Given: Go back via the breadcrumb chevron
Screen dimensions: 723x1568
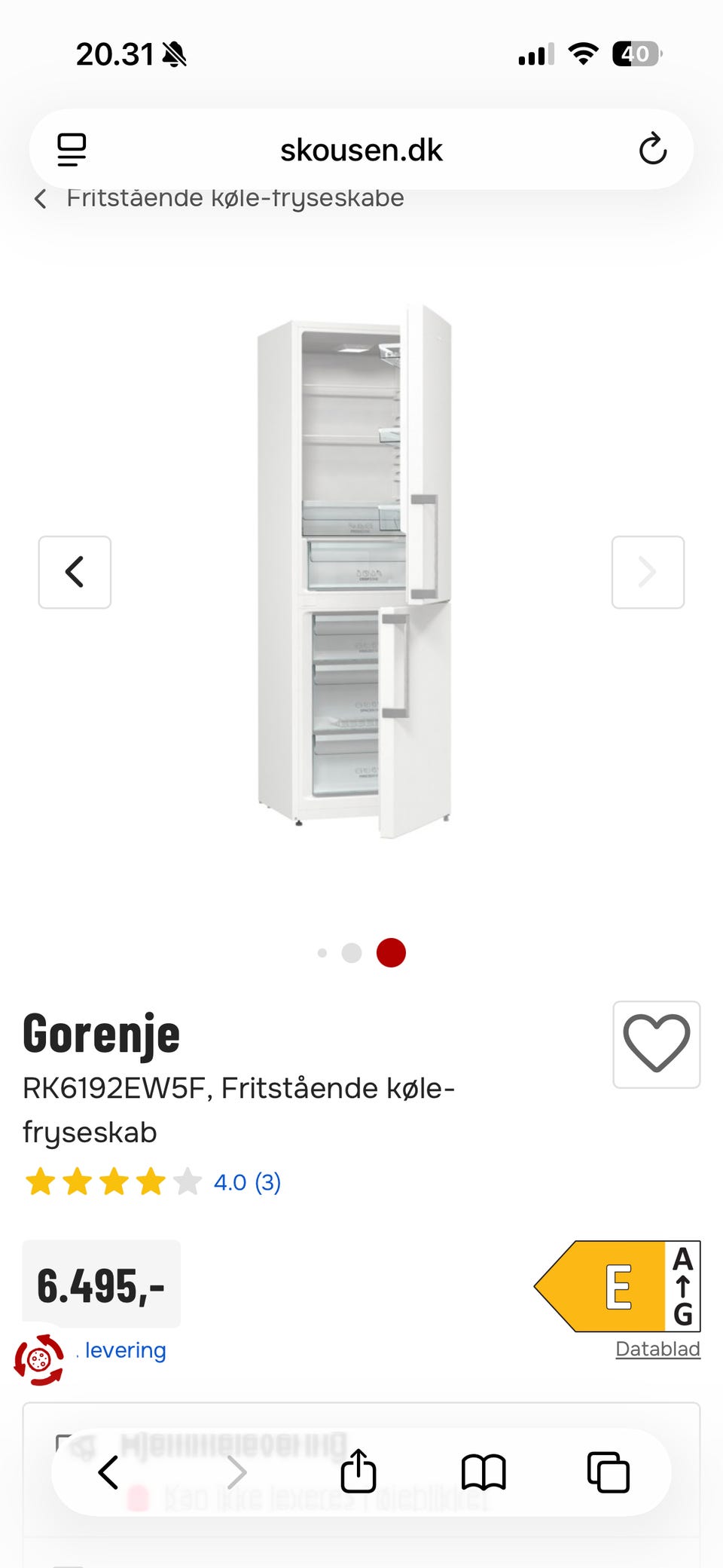Looking at the screenshot, I should 39,198.
